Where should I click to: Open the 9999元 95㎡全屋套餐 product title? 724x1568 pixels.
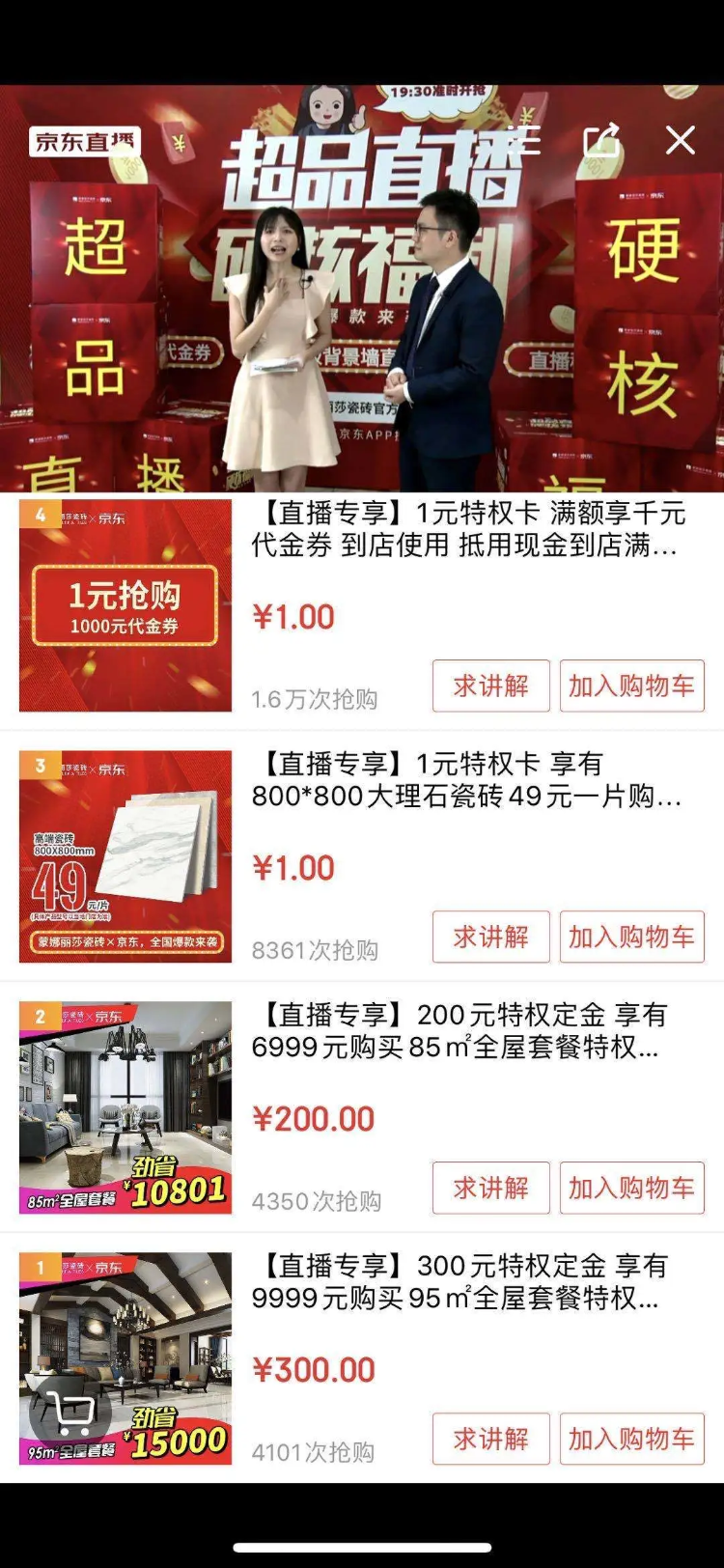pyautogui.click(x=463, y=1281)
